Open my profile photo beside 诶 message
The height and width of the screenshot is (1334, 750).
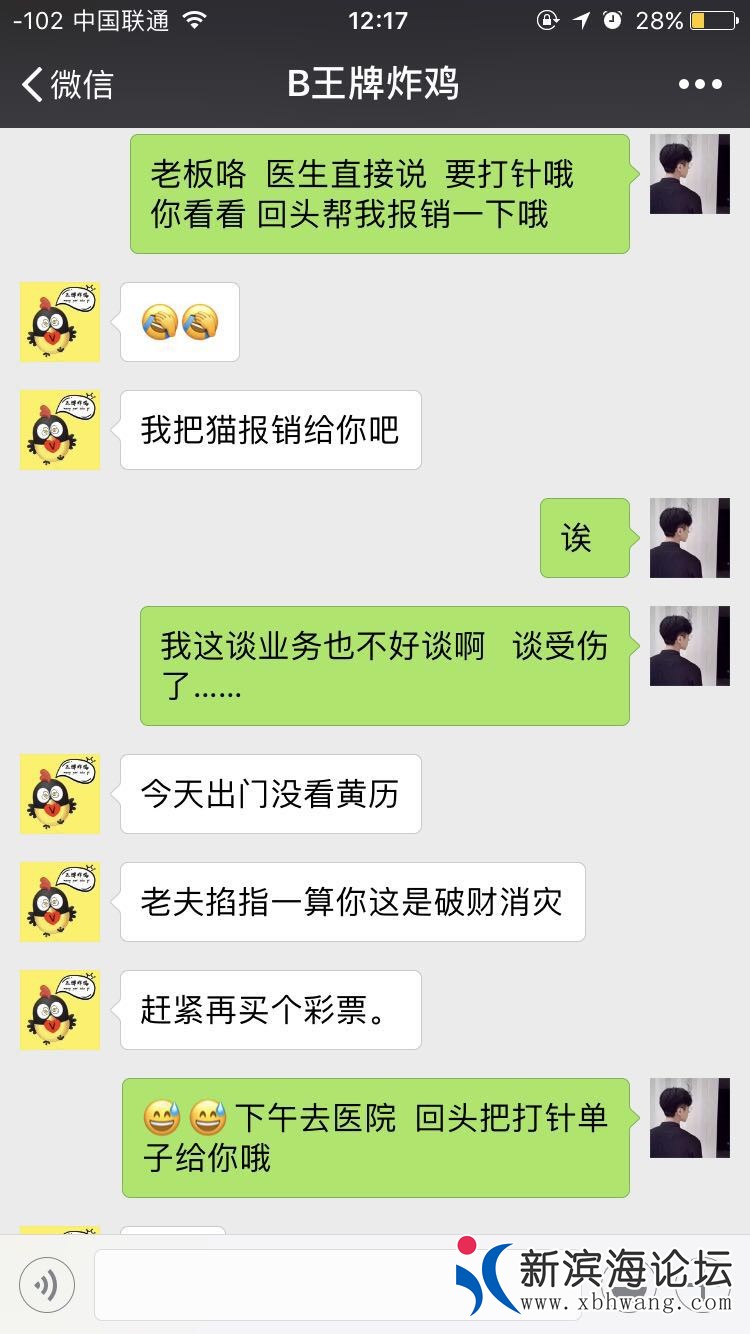coord(689,538)
